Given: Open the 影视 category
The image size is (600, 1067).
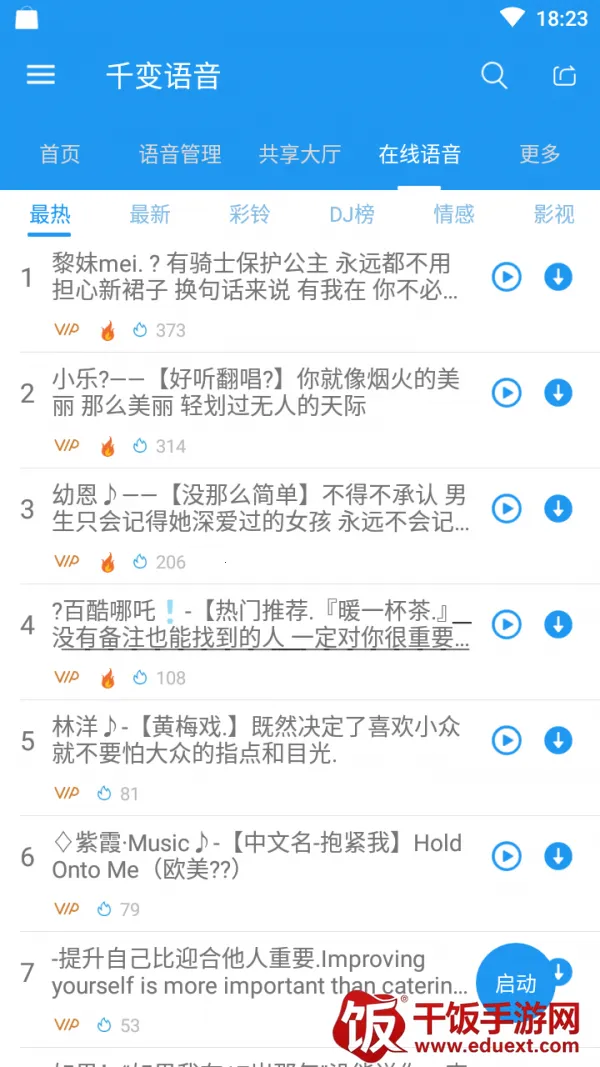Looking at the screenshot, I should [x=554, y=214].
